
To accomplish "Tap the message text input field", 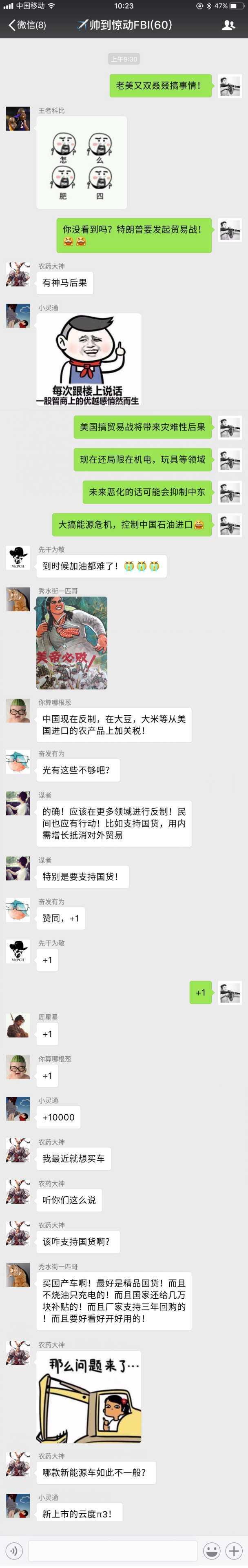I will [x=113, y=1550].
